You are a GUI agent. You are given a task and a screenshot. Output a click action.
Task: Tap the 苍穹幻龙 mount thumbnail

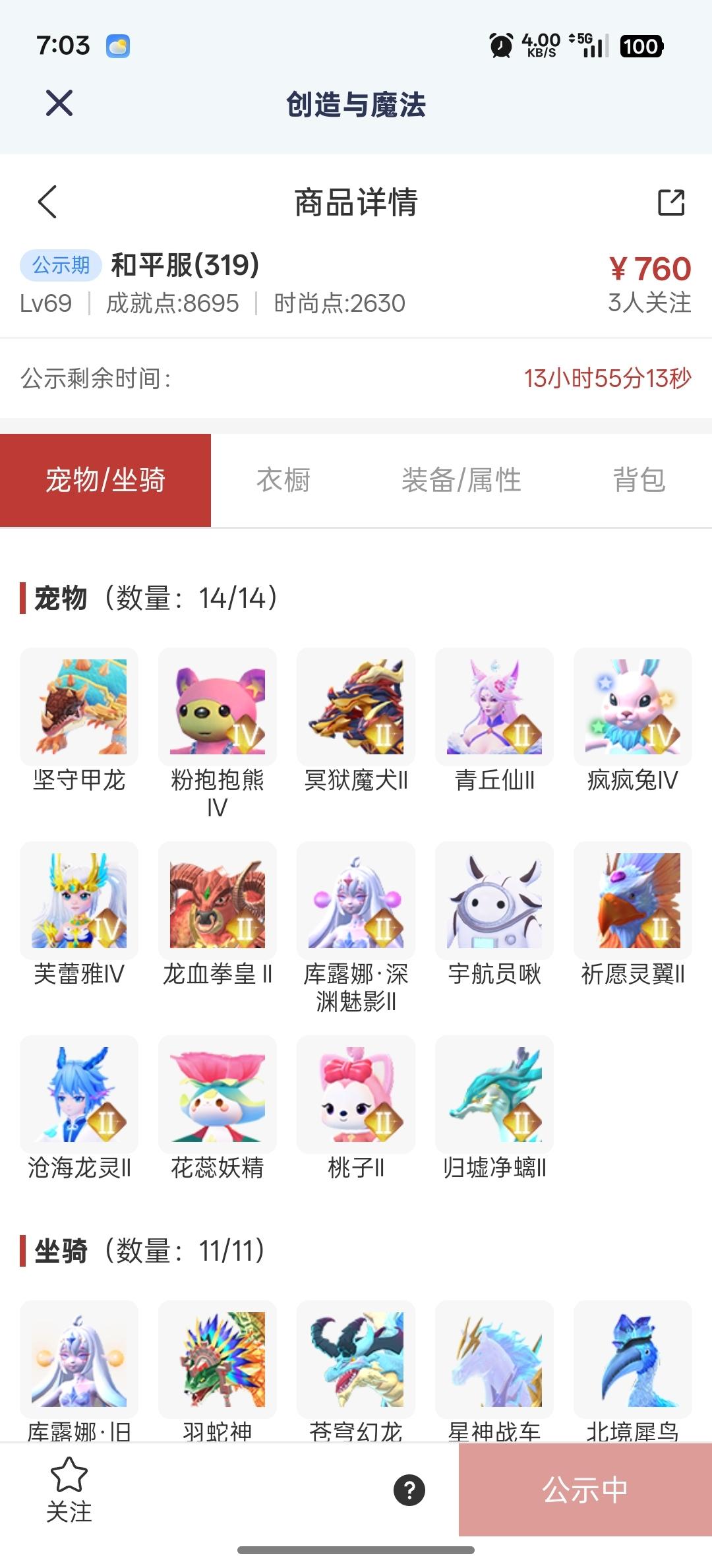pyautogui.click(x=355, y=1361)
